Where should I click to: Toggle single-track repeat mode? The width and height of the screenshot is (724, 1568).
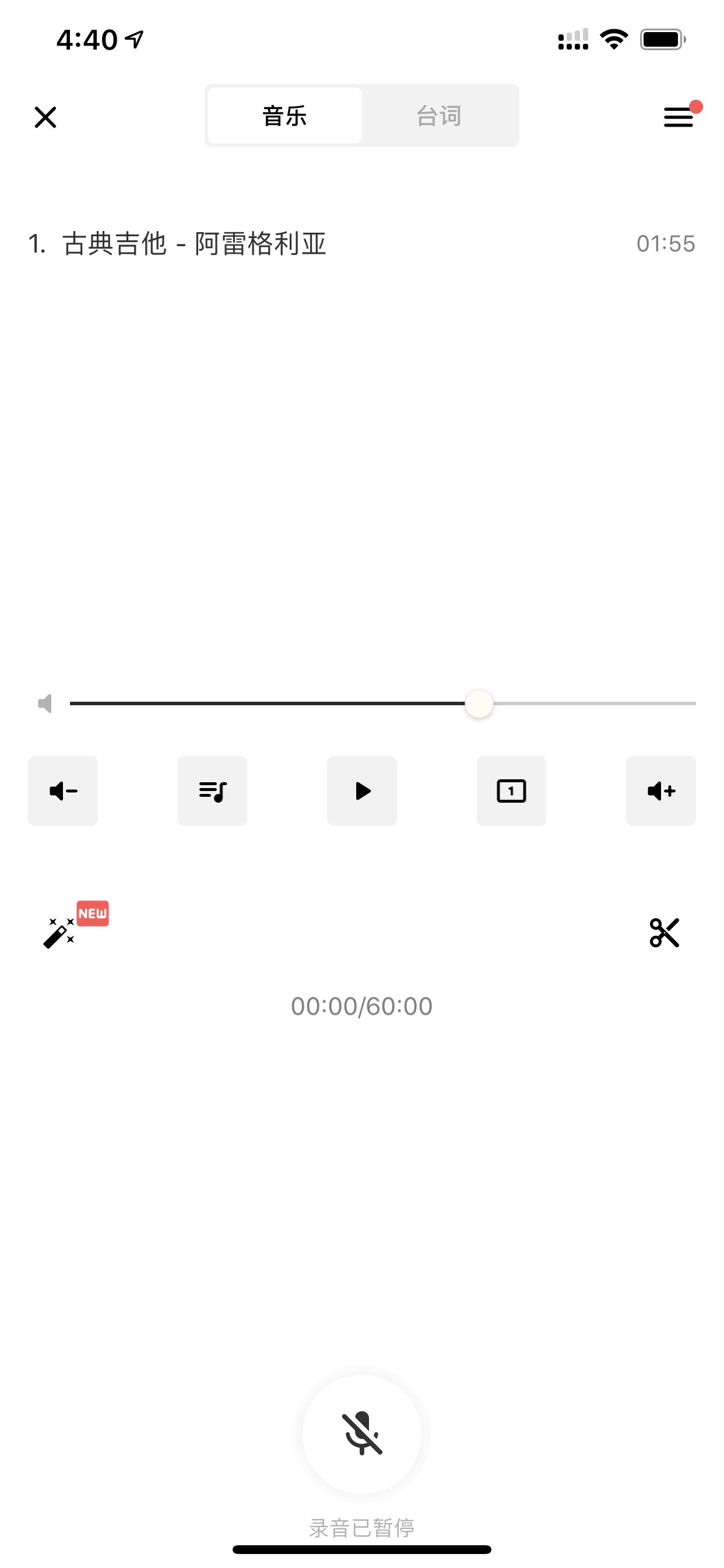point(511,790)
